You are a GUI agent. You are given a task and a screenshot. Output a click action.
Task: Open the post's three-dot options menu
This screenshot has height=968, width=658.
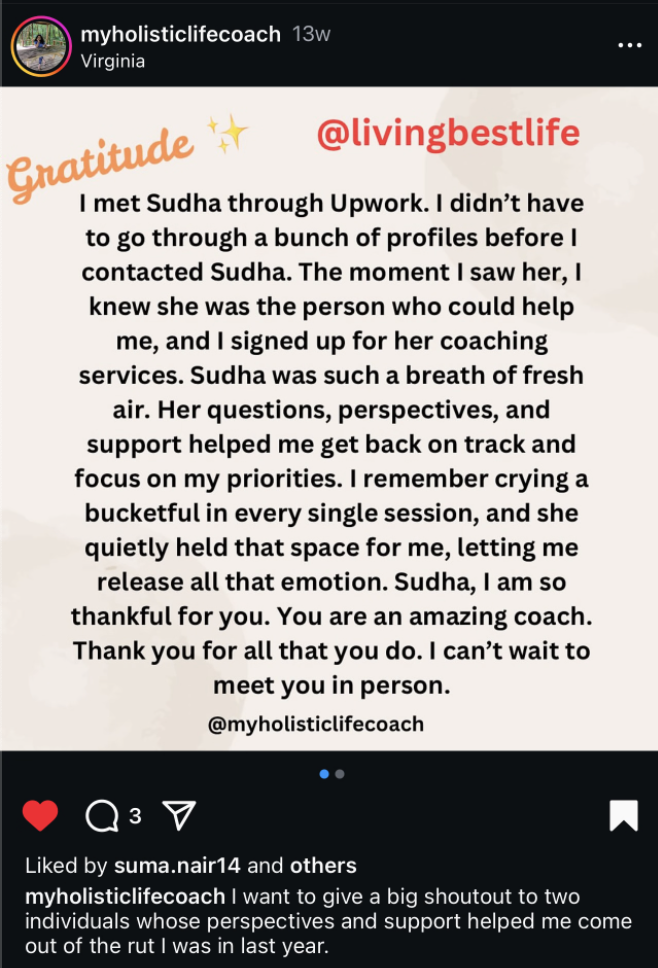629,46
